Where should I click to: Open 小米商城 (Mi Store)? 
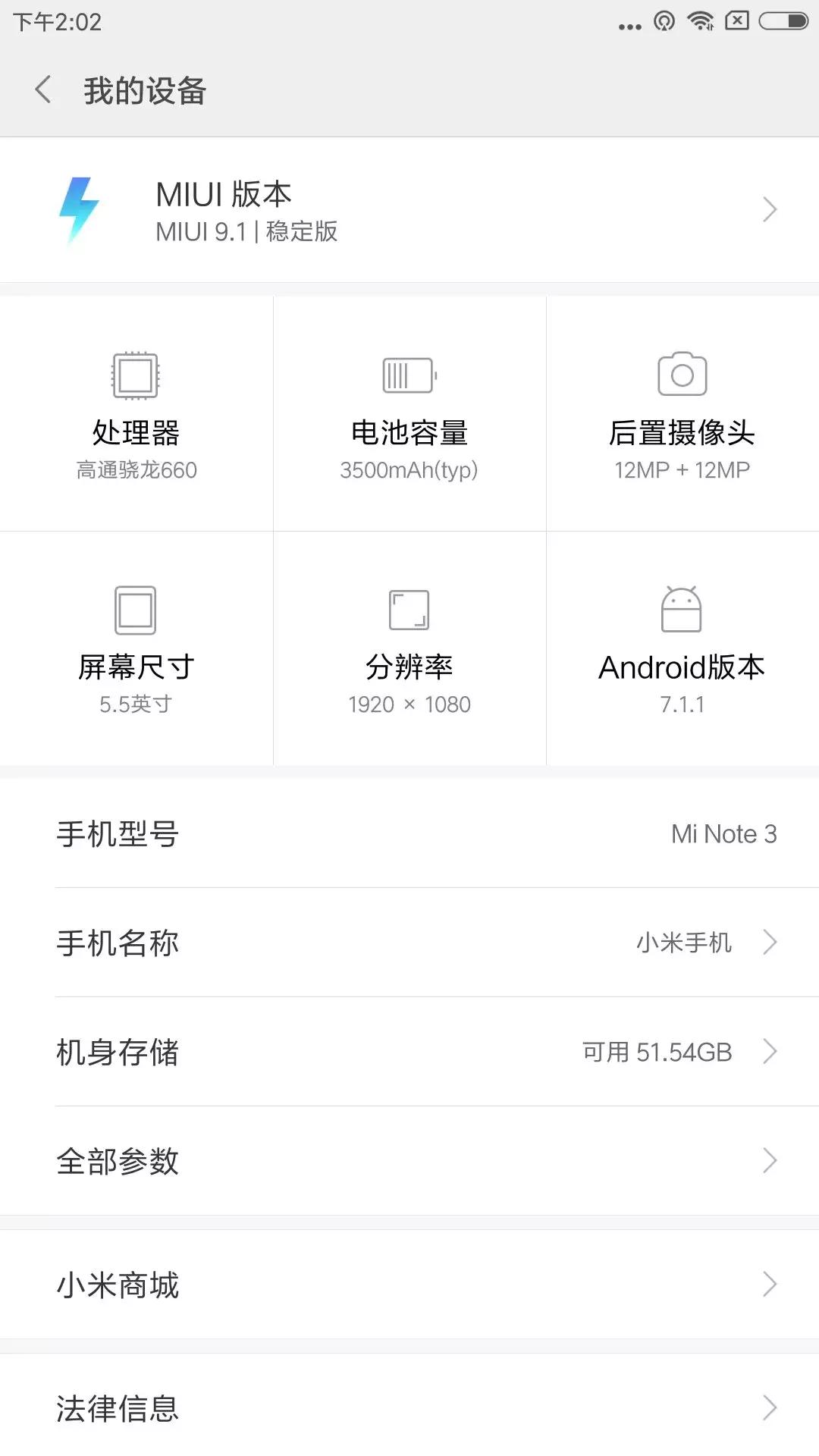click(x=409, y=1284)
